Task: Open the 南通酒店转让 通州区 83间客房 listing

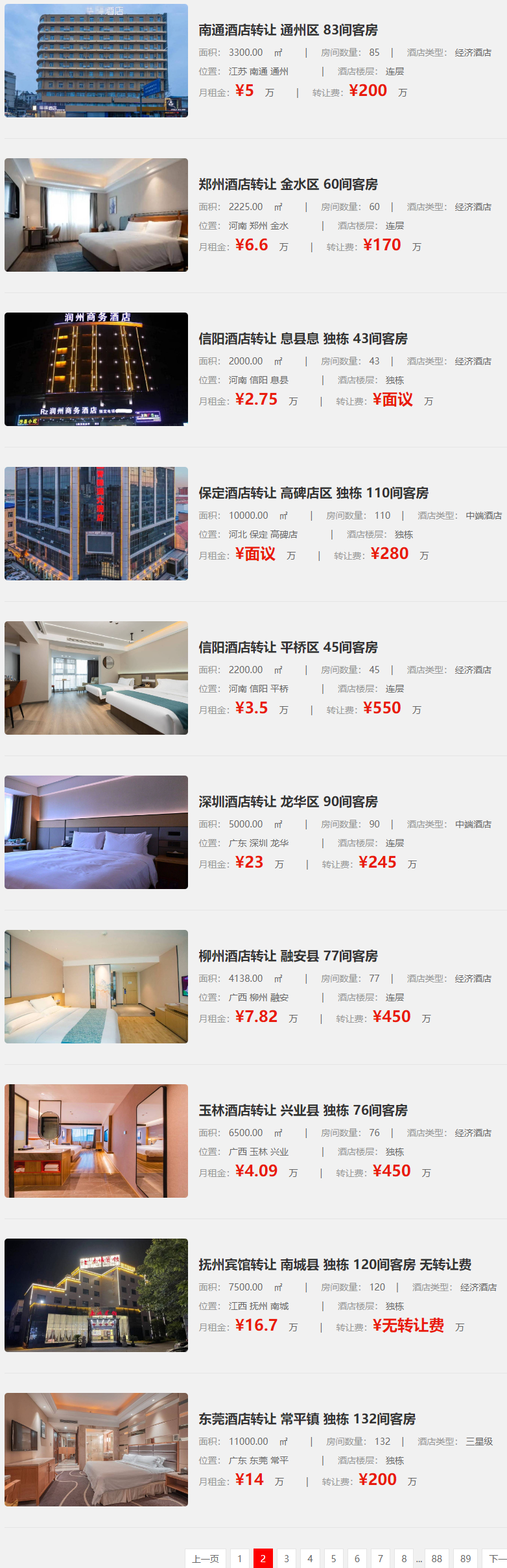Action: pyautogui.click(x=288, y=30)
